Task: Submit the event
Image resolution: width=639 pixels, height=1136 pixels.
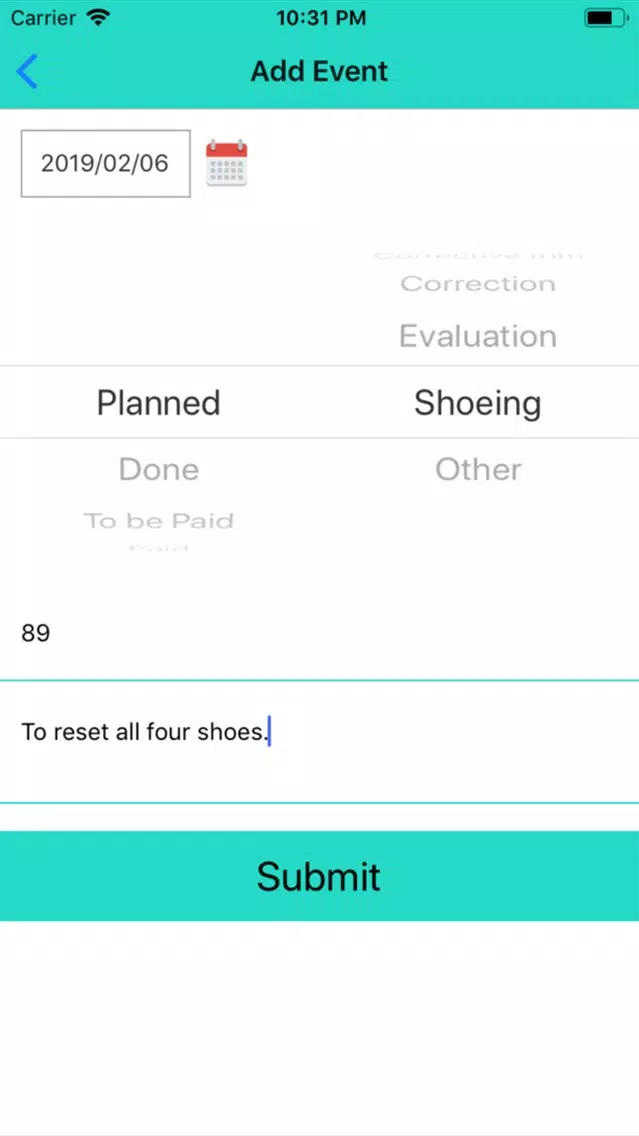Action: point(319,876)
